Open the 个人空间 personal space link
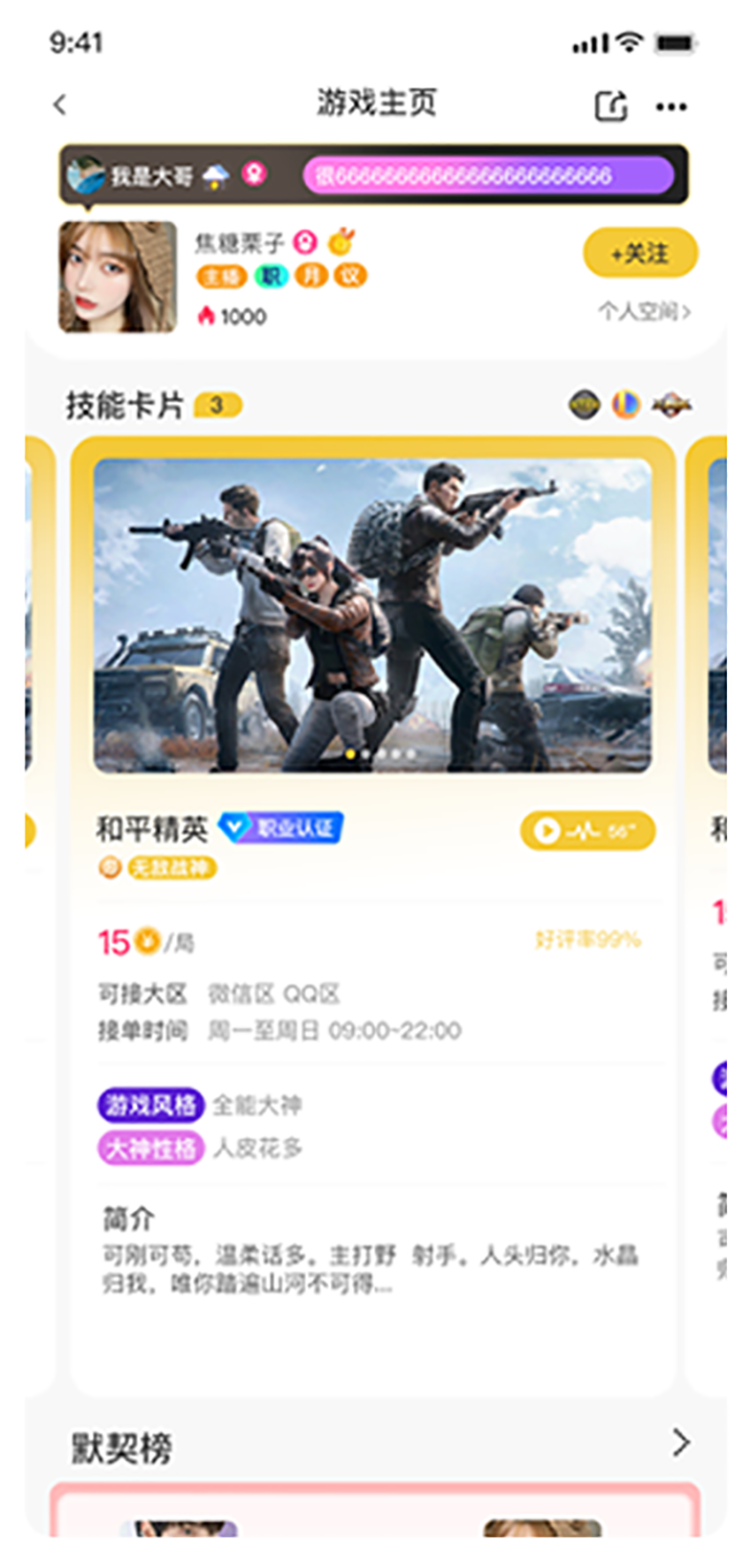The height and width of the screenshot is (1568, 750). click(644, 310)
